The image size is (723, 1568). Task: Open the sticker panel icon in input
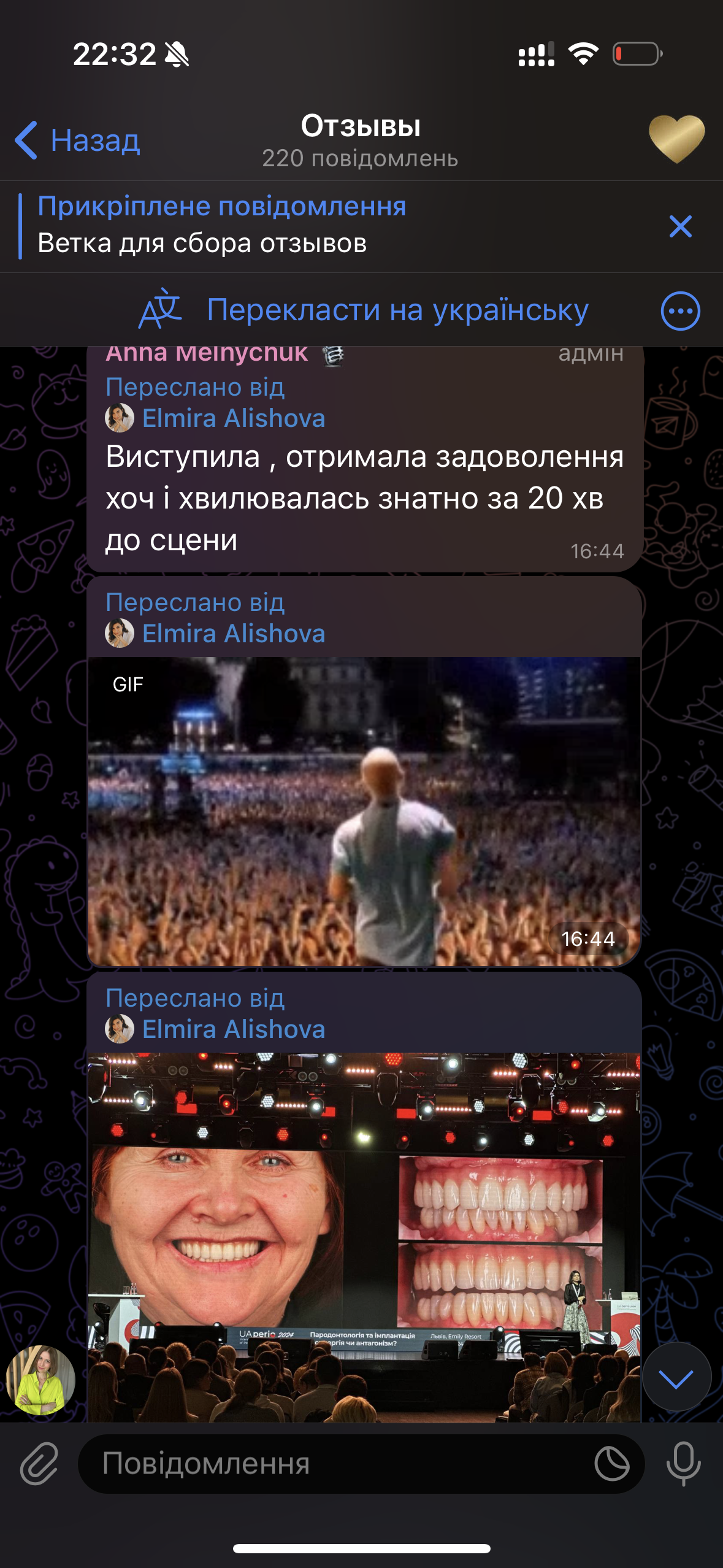point(611,1464)
